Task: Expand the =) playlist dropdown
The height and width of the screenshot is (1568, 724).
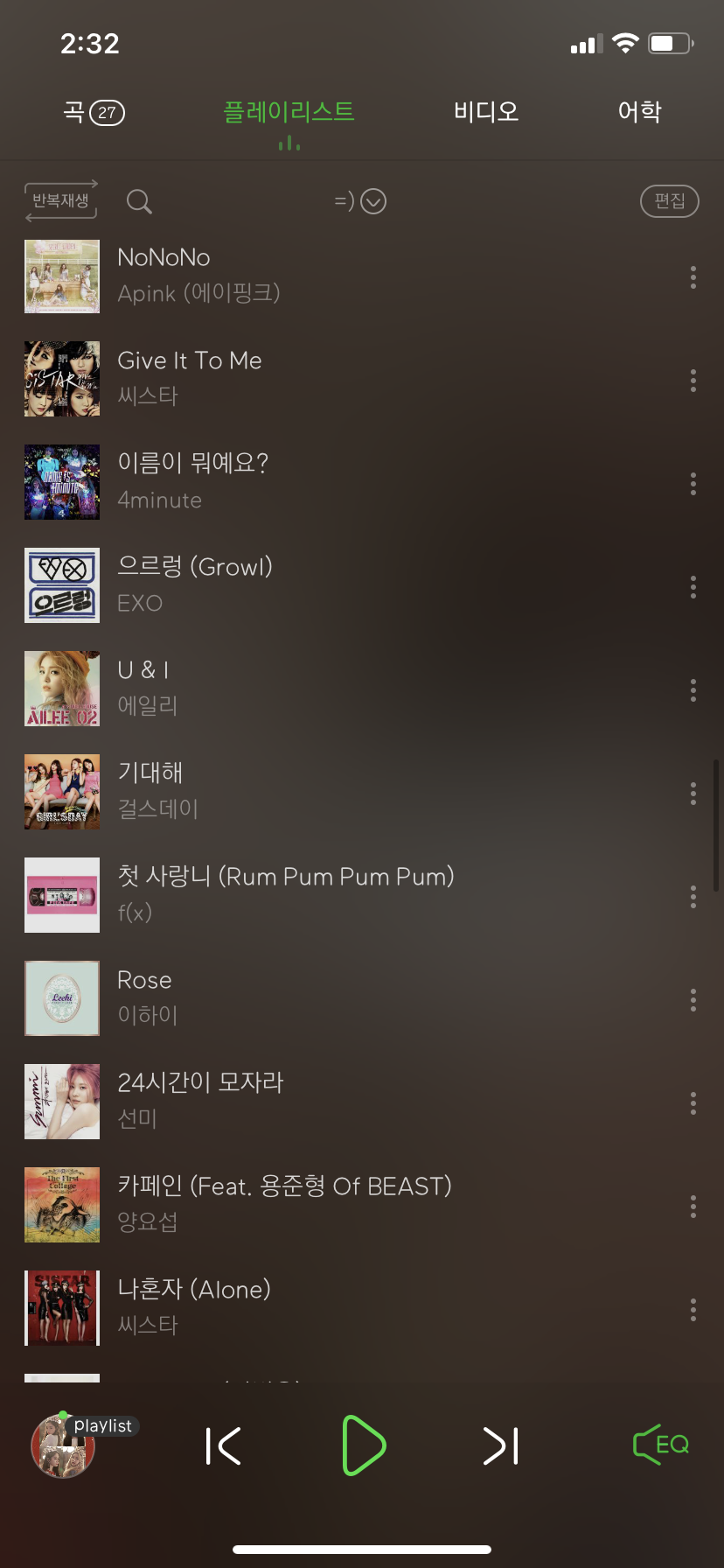Action: pyautogui.click(x=361, y=202)
